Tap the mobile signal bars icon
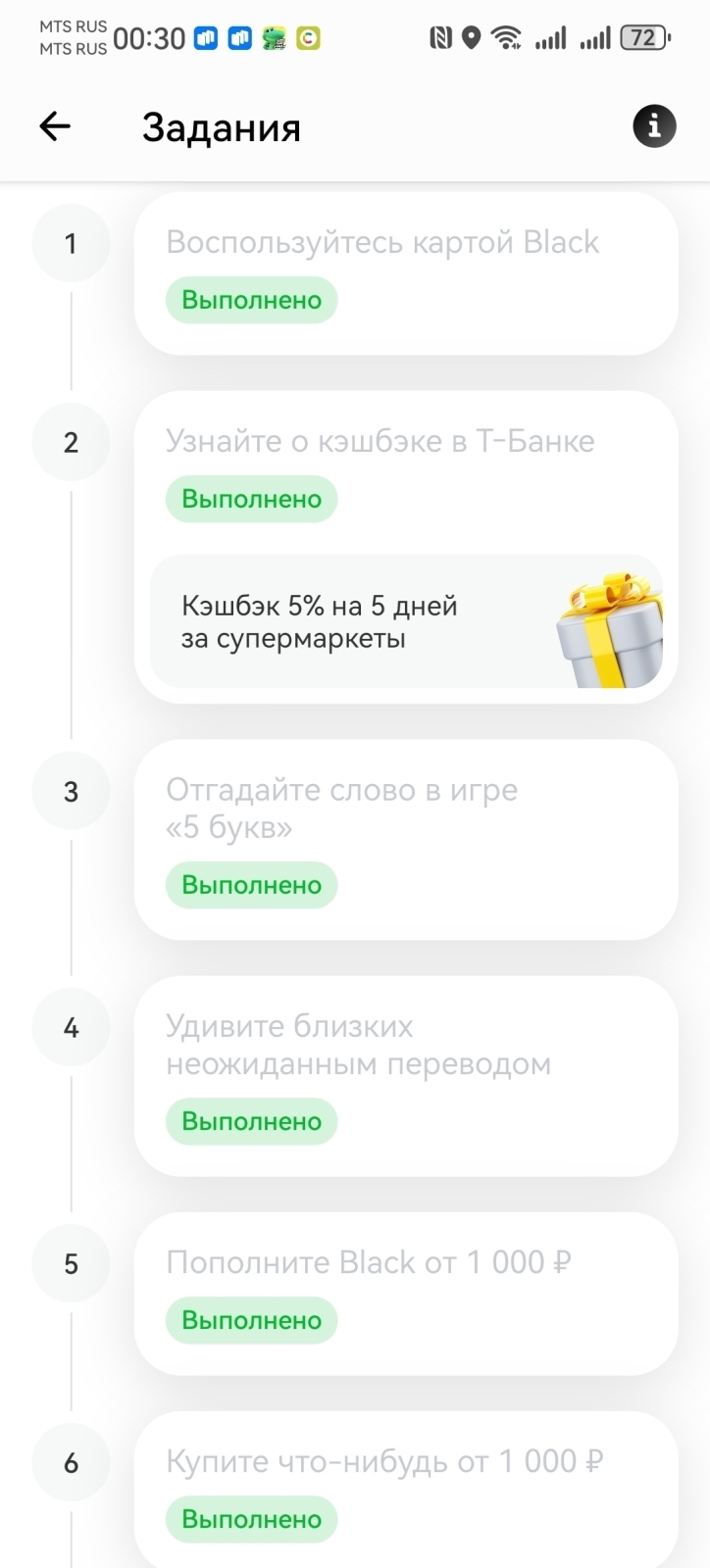The height and width of the screenshot is (1568, 710). click(550, 37)
